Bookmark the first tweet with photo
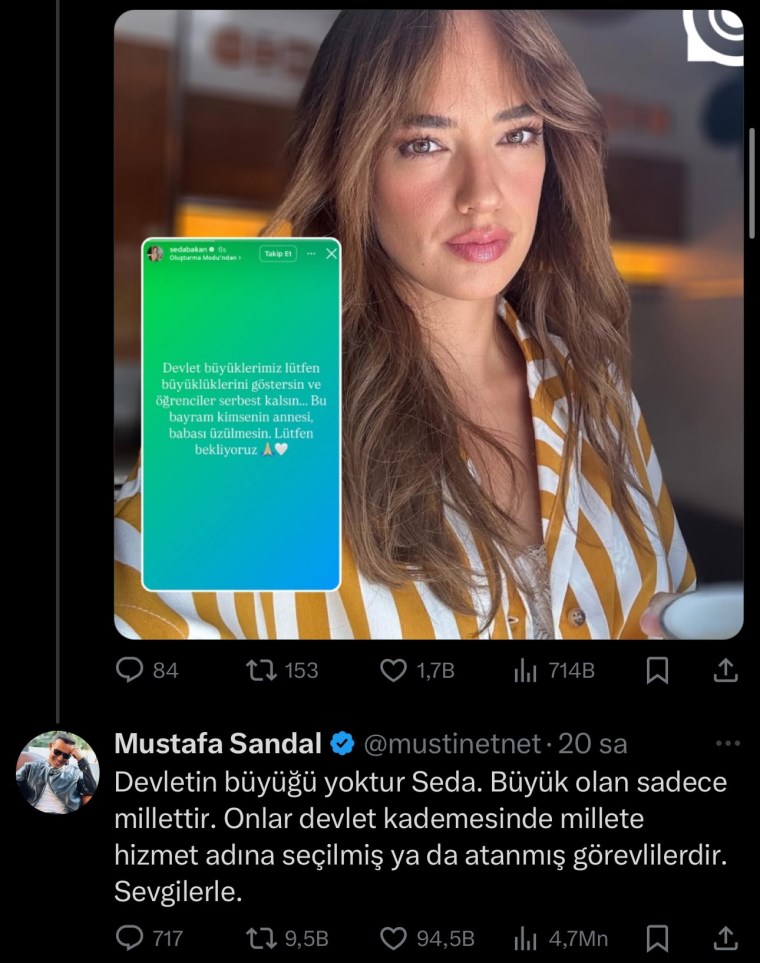760x963 pixels. (x=657, y=670)
